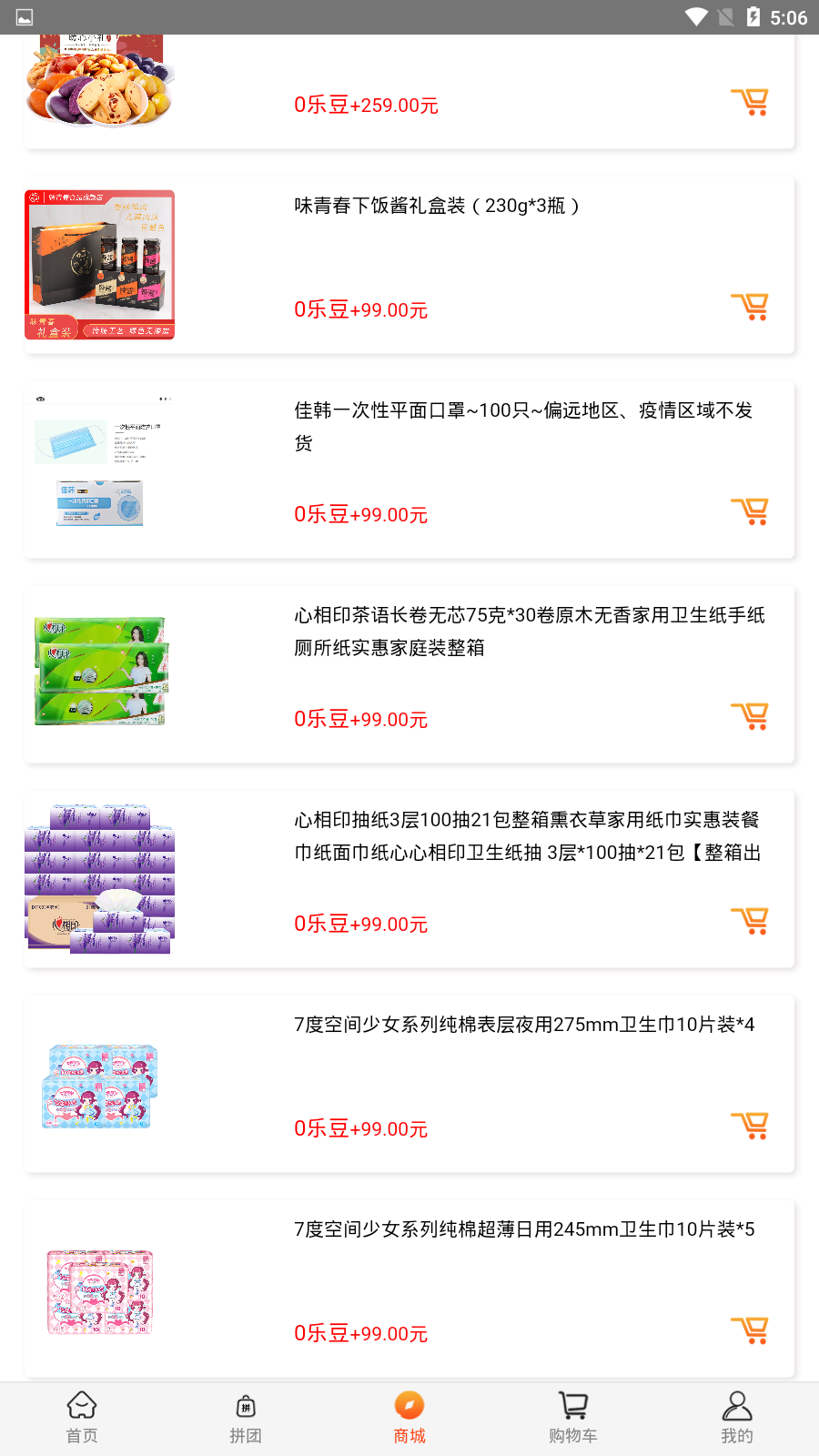
Task: Open the 购物车 tab
Action: (573, 1418)
